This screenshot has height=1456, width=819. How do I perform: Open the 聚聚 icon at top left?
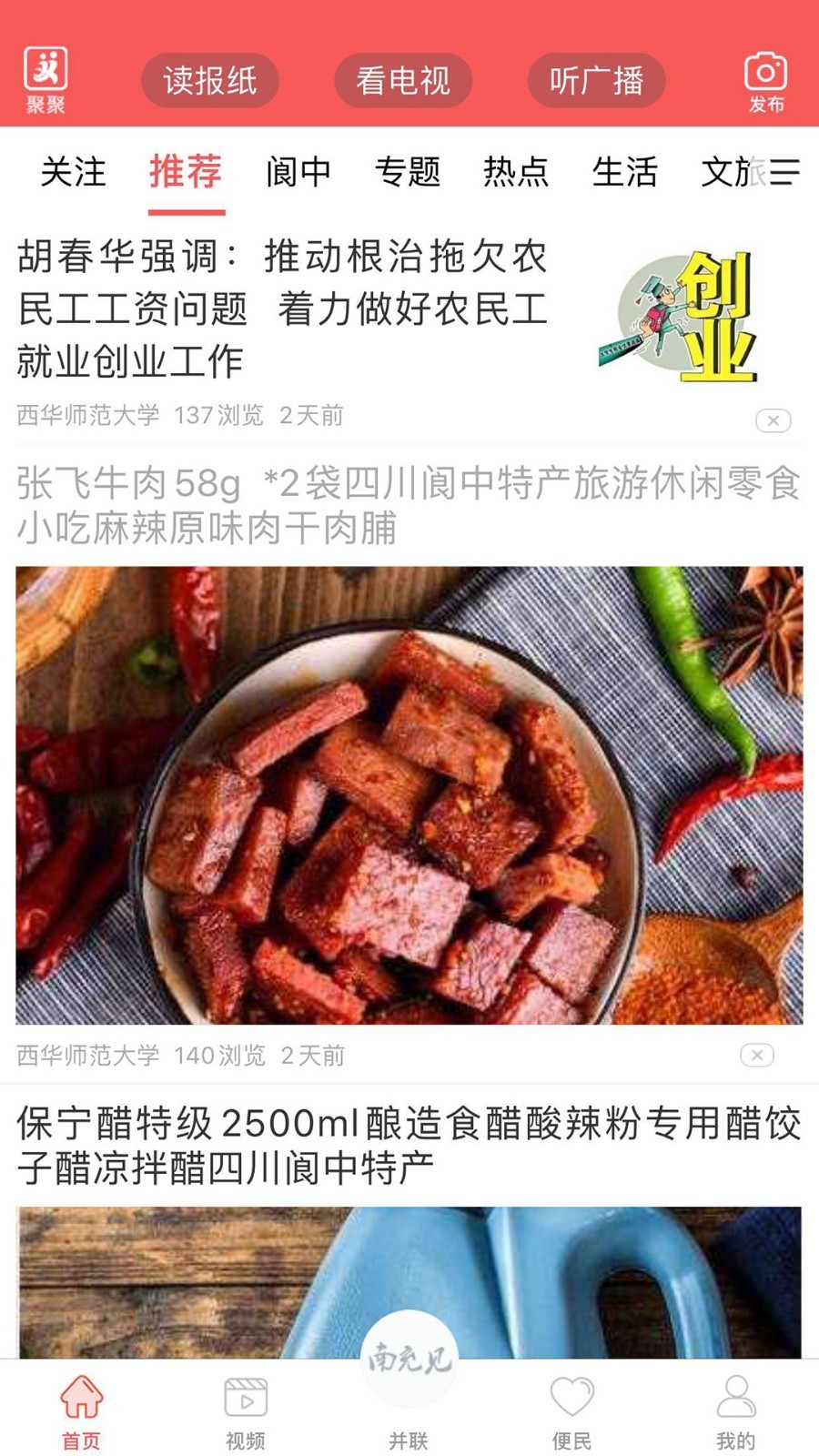point(45,79)
